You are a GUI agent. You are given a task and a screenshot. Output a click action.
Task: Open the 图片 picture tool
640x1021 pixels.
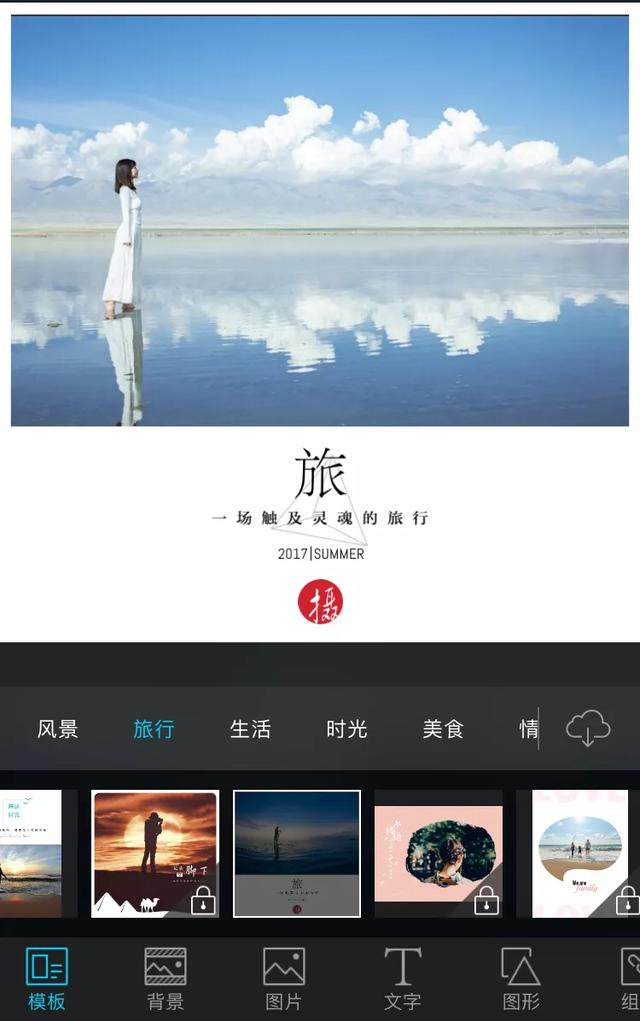284,979
